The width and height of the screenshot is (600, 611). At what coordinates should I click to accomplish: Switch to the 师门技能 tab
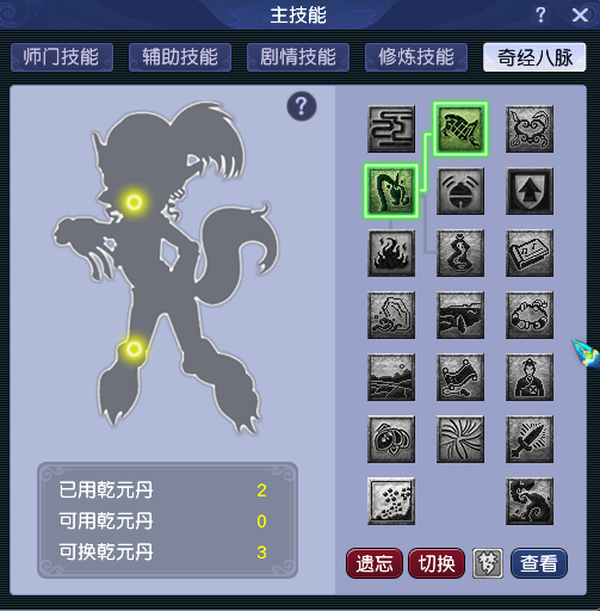click(61, 57)
